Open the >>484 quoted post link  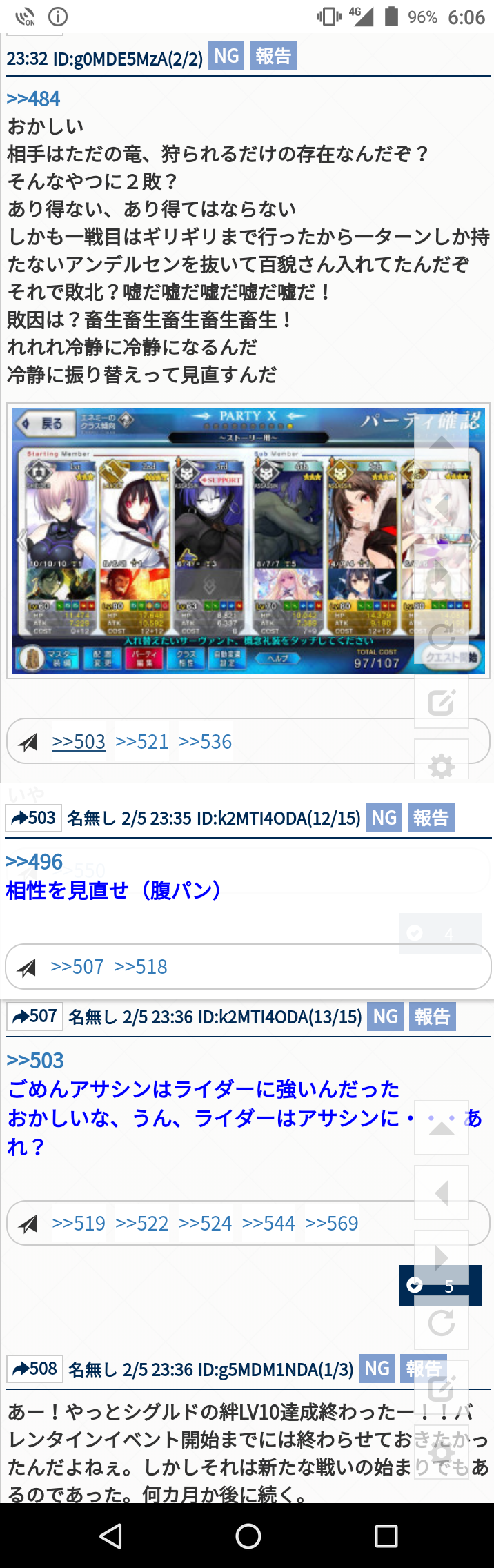point(33,99)
